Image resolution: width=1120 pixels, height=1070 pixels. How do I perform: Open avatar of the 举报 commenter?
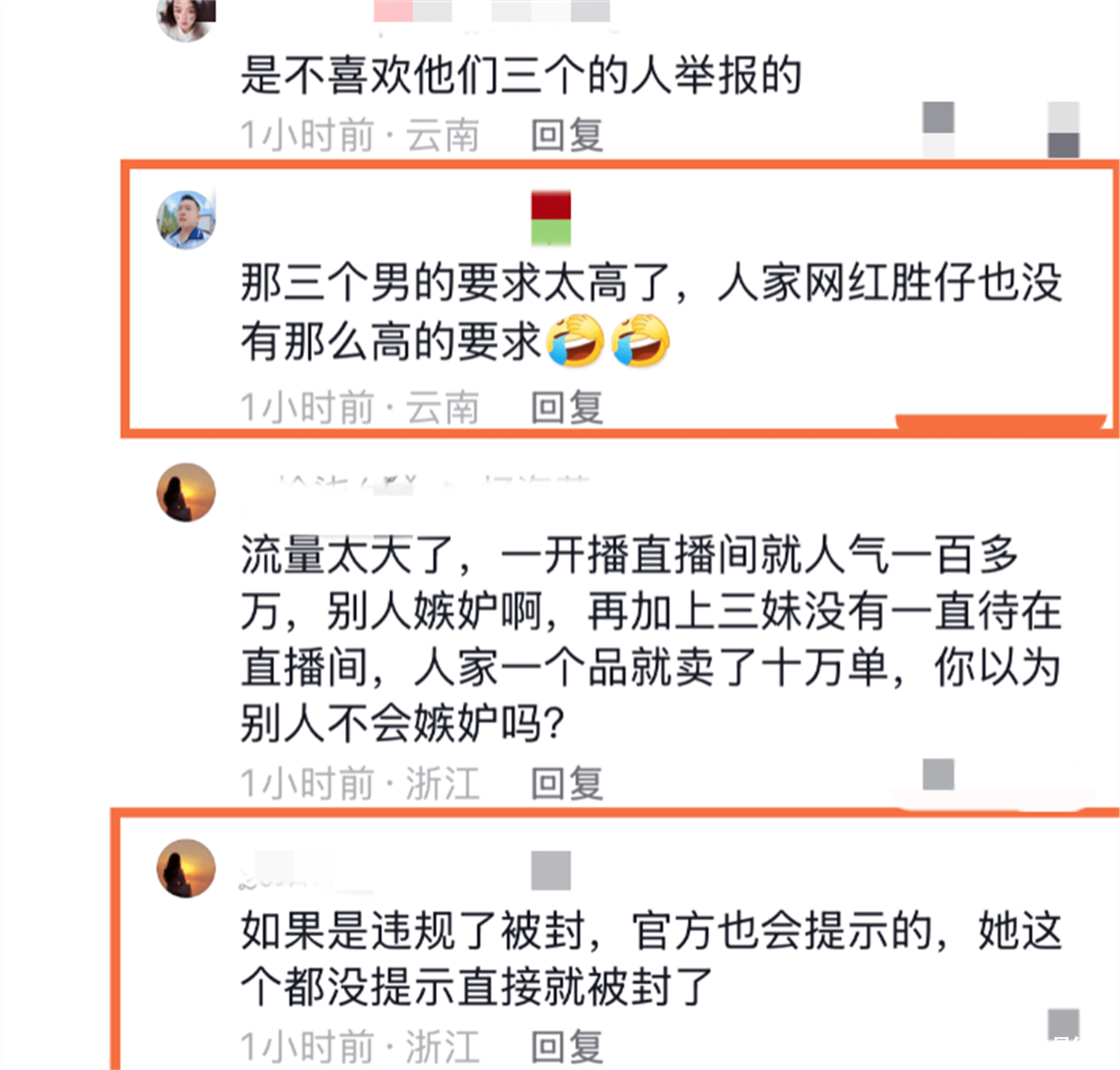(x=186, y=18)
